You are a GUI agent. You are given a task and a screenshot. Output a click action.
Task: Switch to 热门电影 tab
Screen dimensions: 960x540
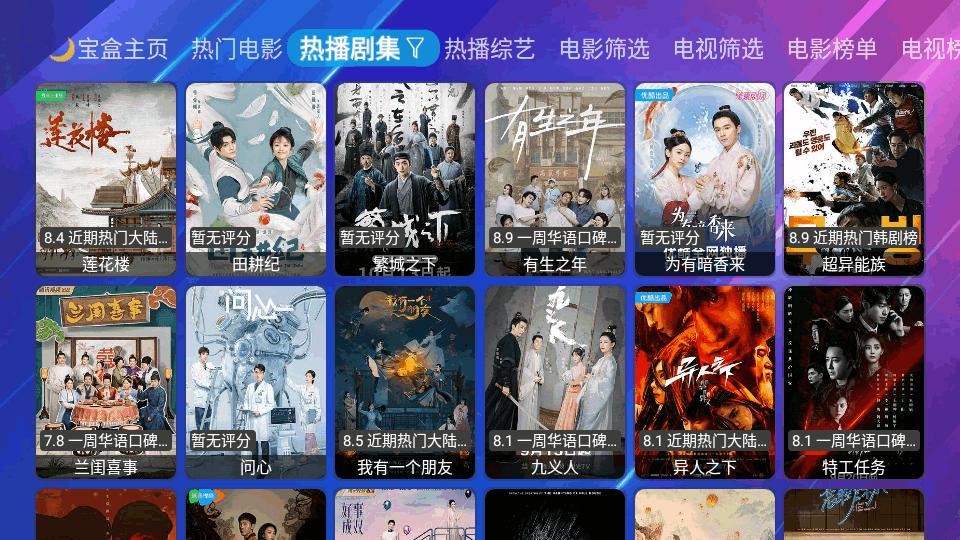237,49
